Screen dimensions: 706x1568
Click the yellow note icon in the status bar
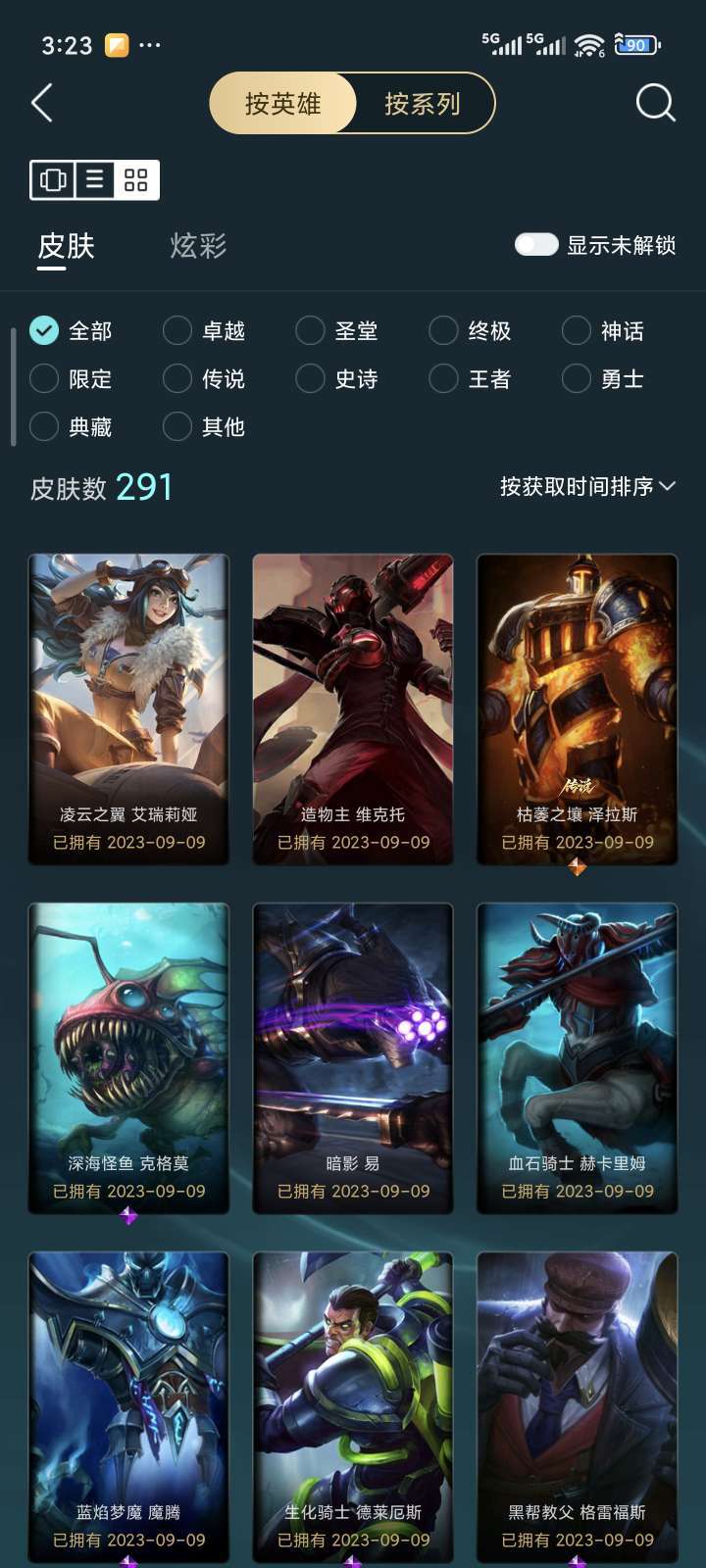tap(118, 45)
